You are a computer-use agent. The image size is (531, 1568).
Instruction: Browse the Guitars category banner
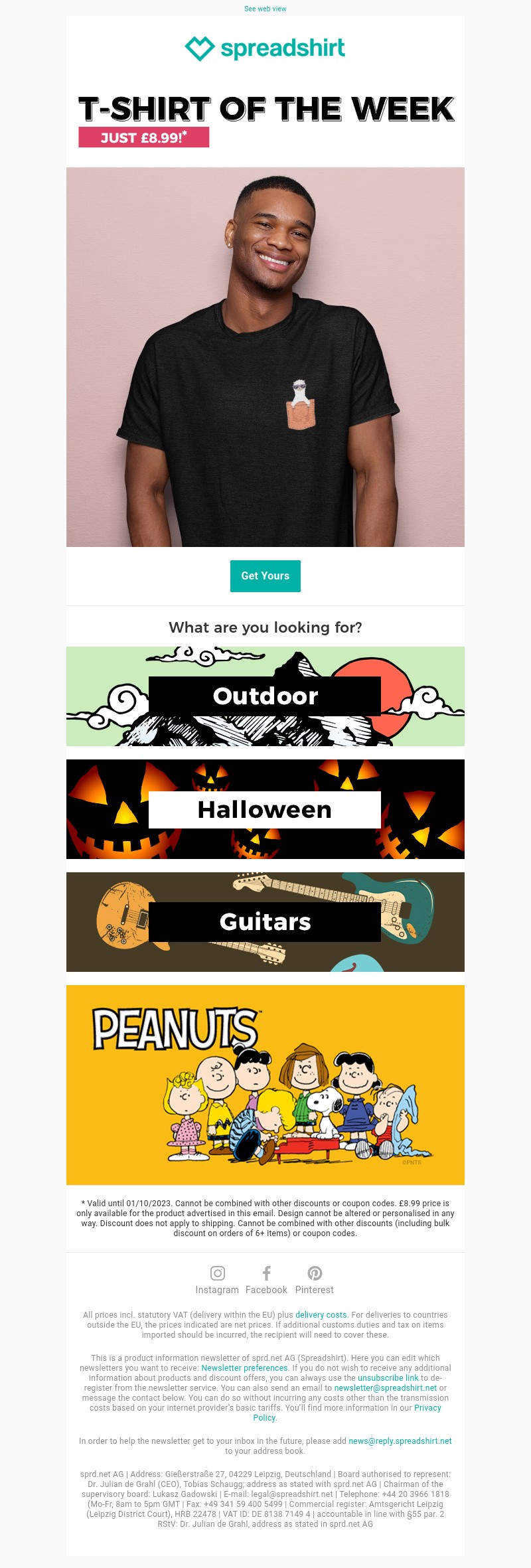(265, 921)
